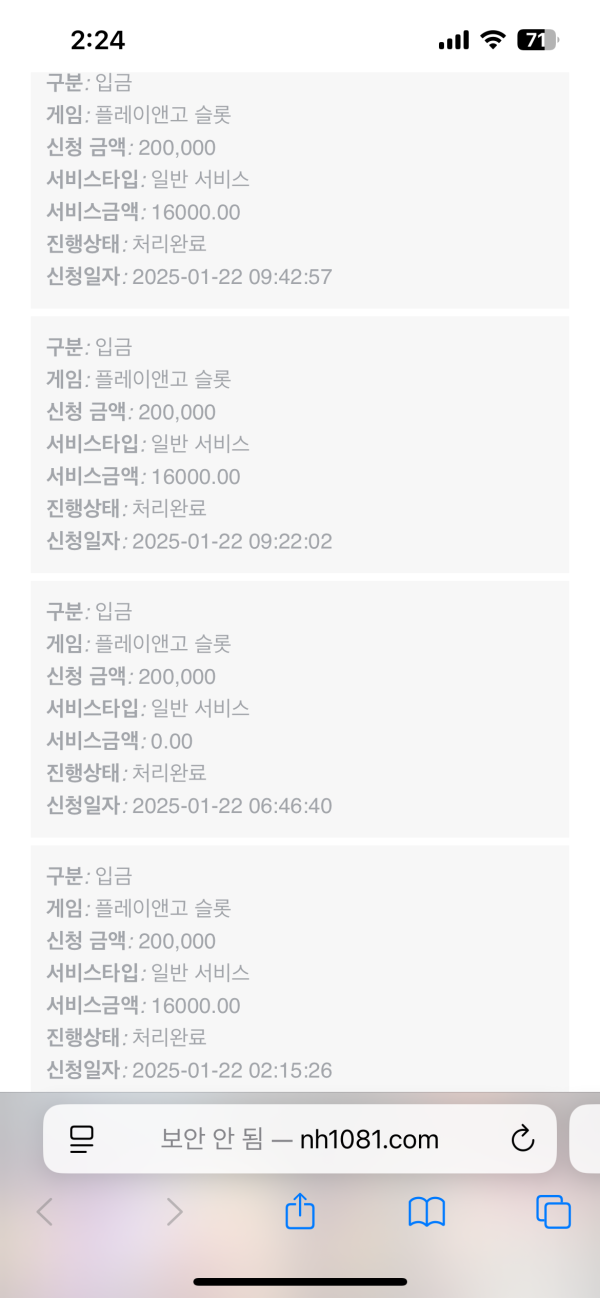Go back to the previous page

click(x=45, y=1212)
